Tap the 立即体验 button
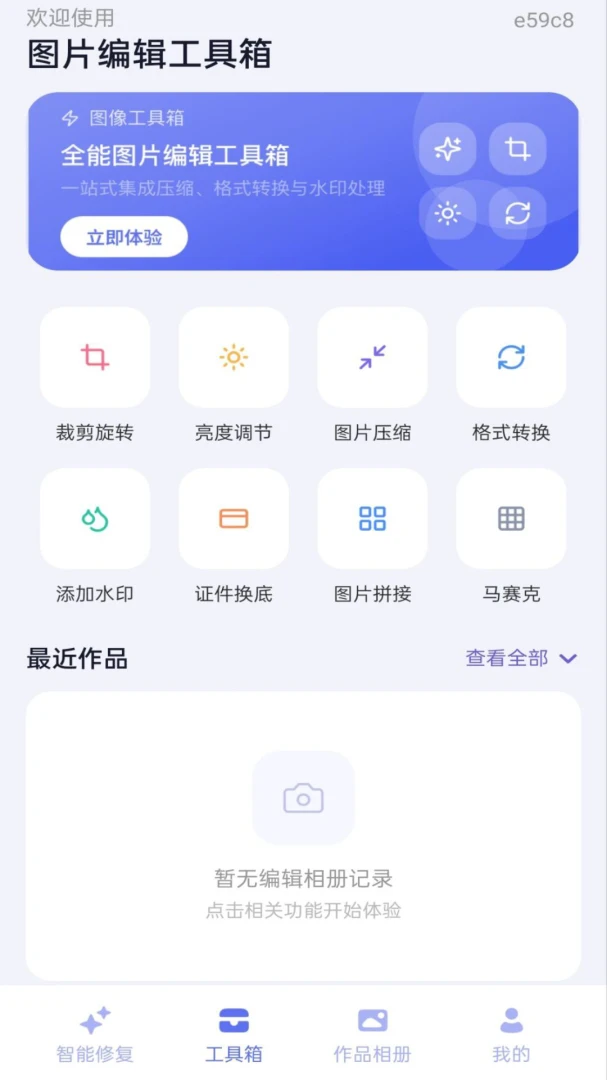The width and height of the screenshot is (607, 1080). [x=124, y=237]
